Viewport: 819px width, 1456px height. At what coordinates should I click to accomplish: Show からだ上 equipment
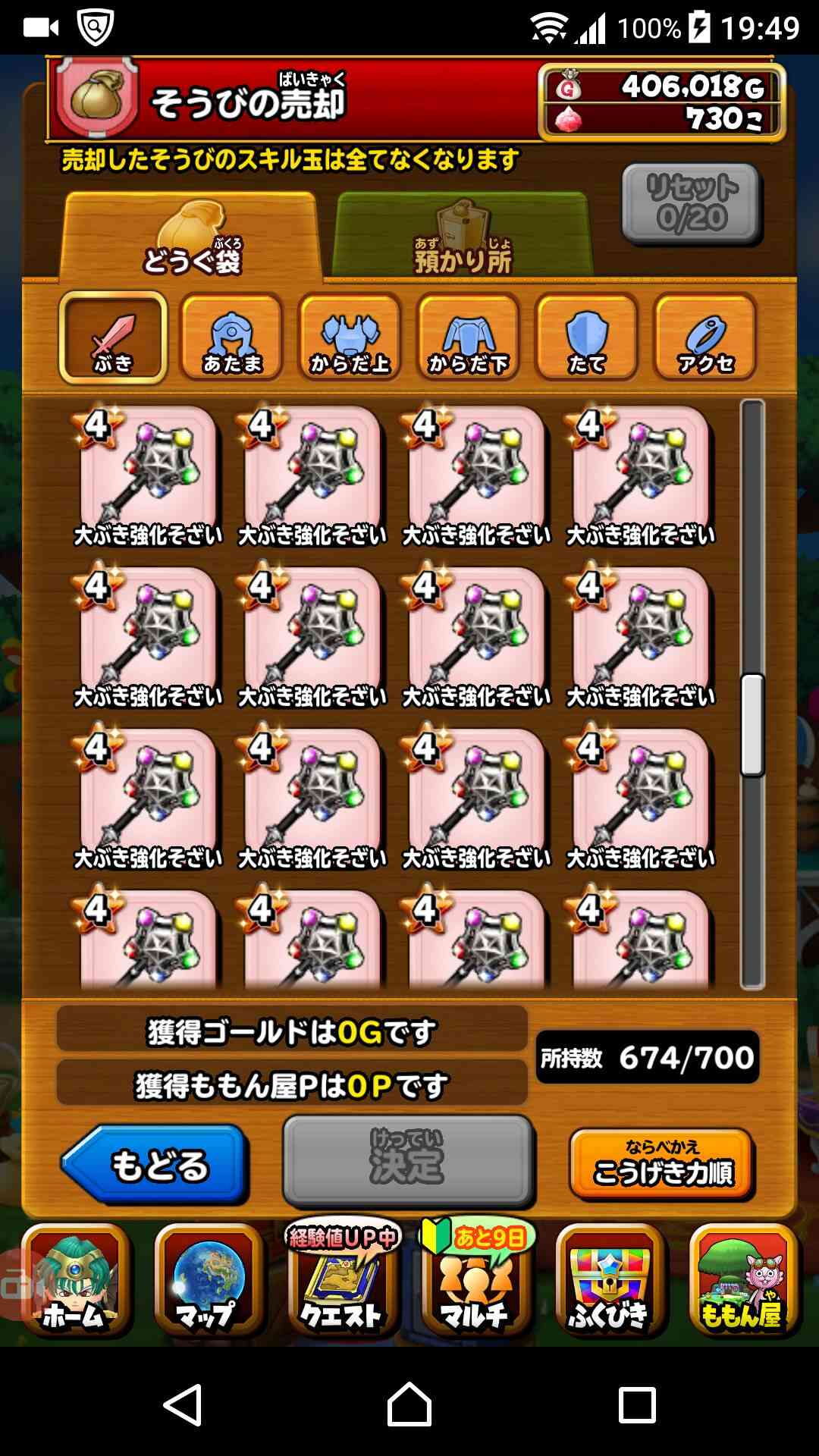350,337
